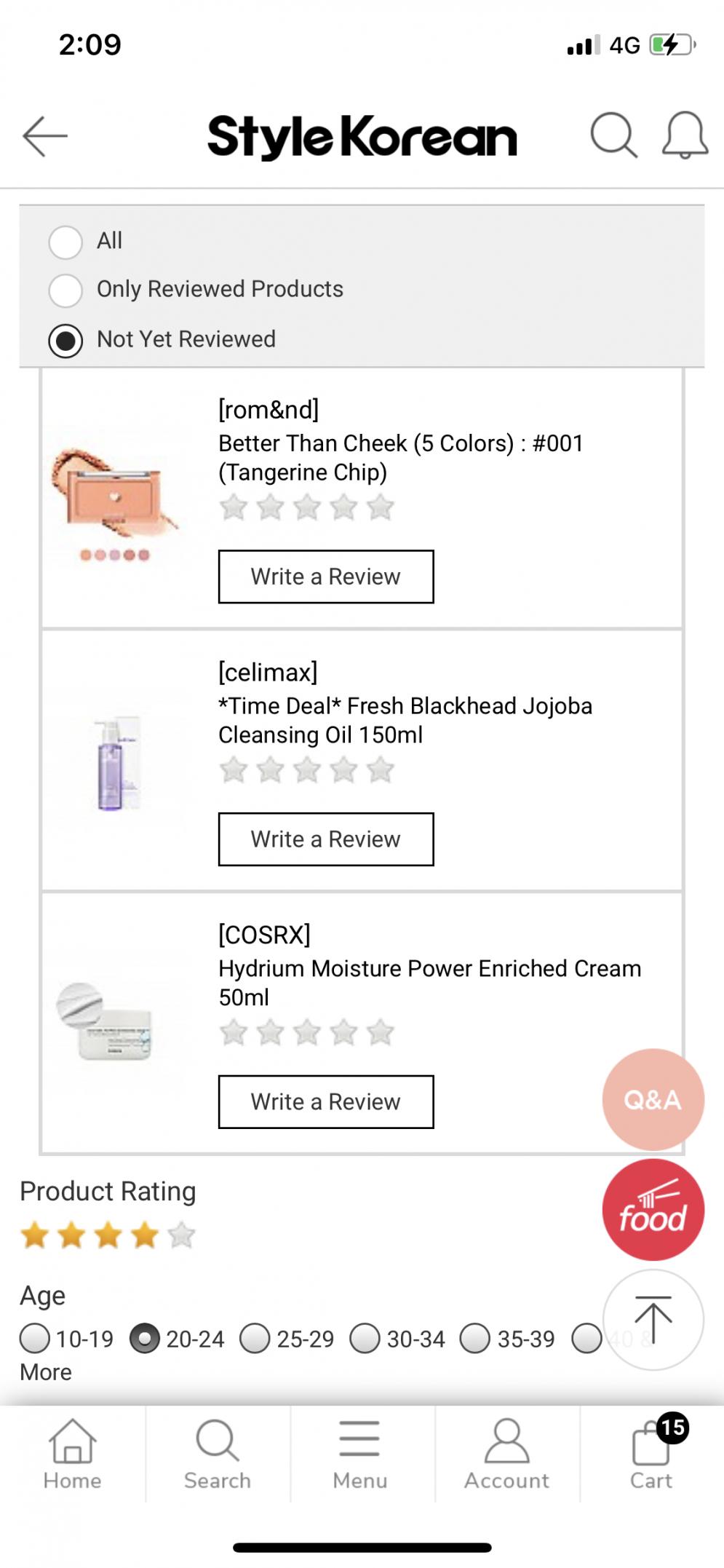Image resolution: width=724 pixels, height=1568 pixels.
Task: Tap the red food floating button
Action: 653,1210
